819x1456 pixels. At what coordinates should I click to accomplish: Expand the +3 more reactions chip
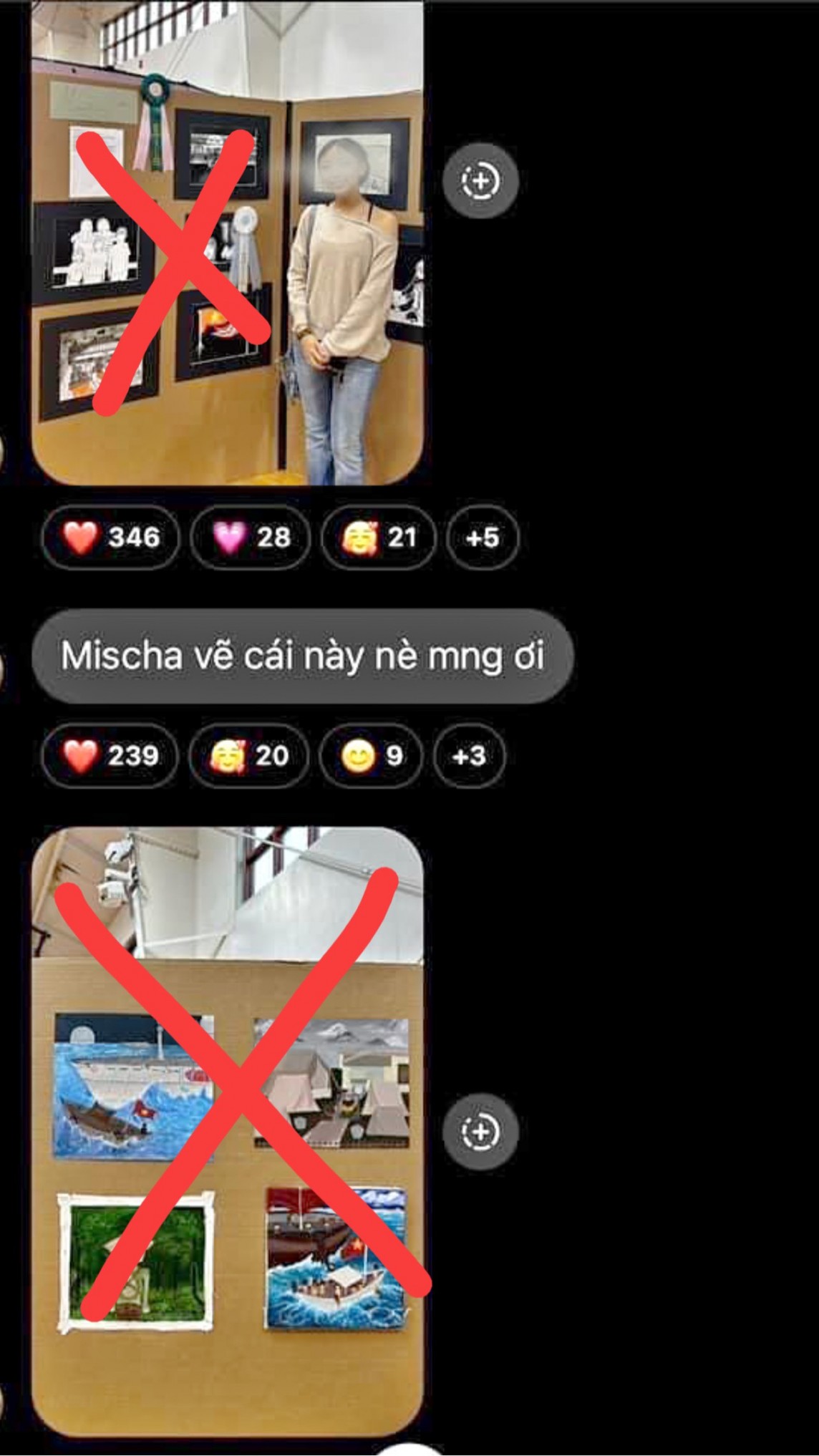469,755
